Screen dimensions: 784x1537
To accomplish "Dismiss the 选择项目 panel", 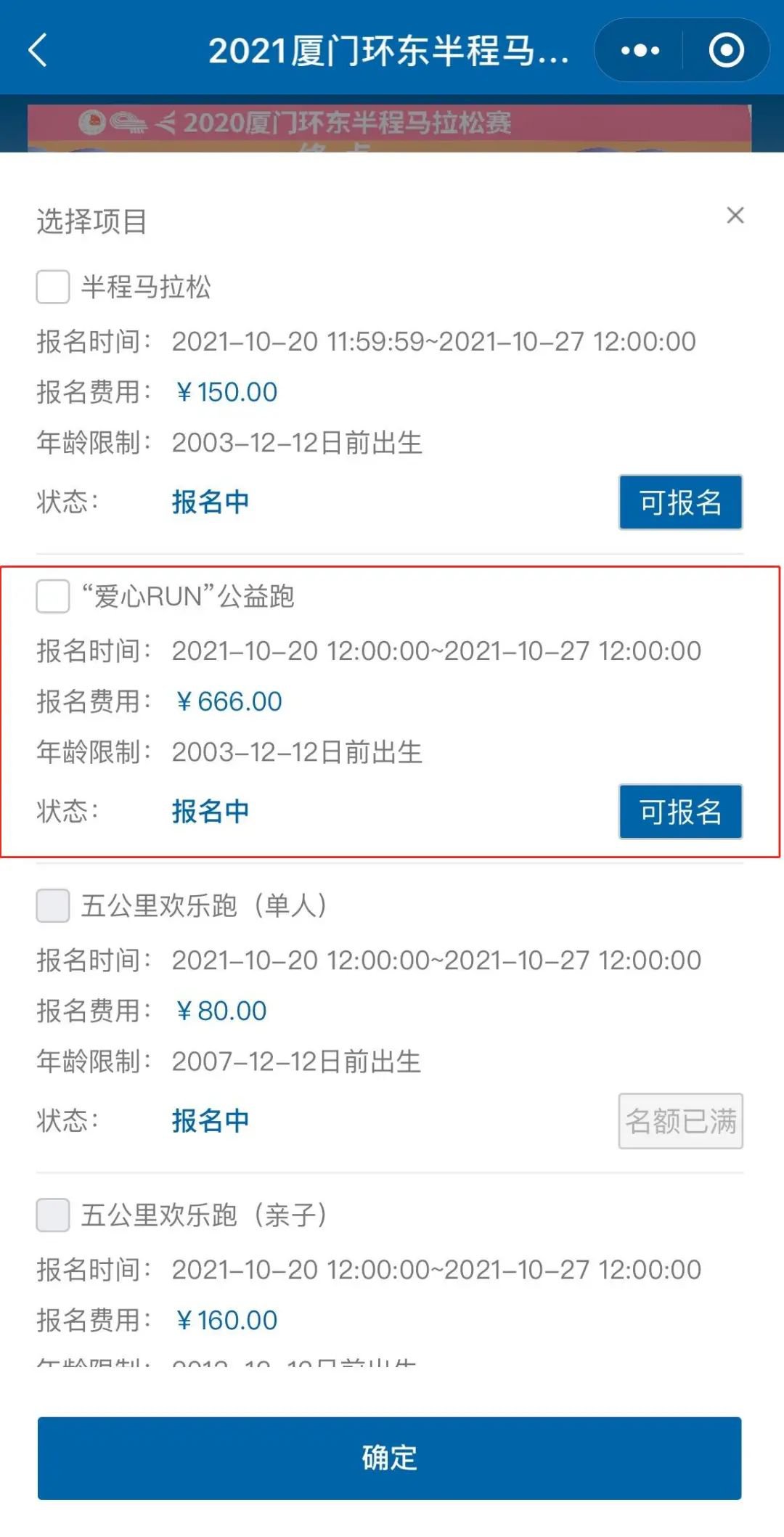I will point(735,215).
